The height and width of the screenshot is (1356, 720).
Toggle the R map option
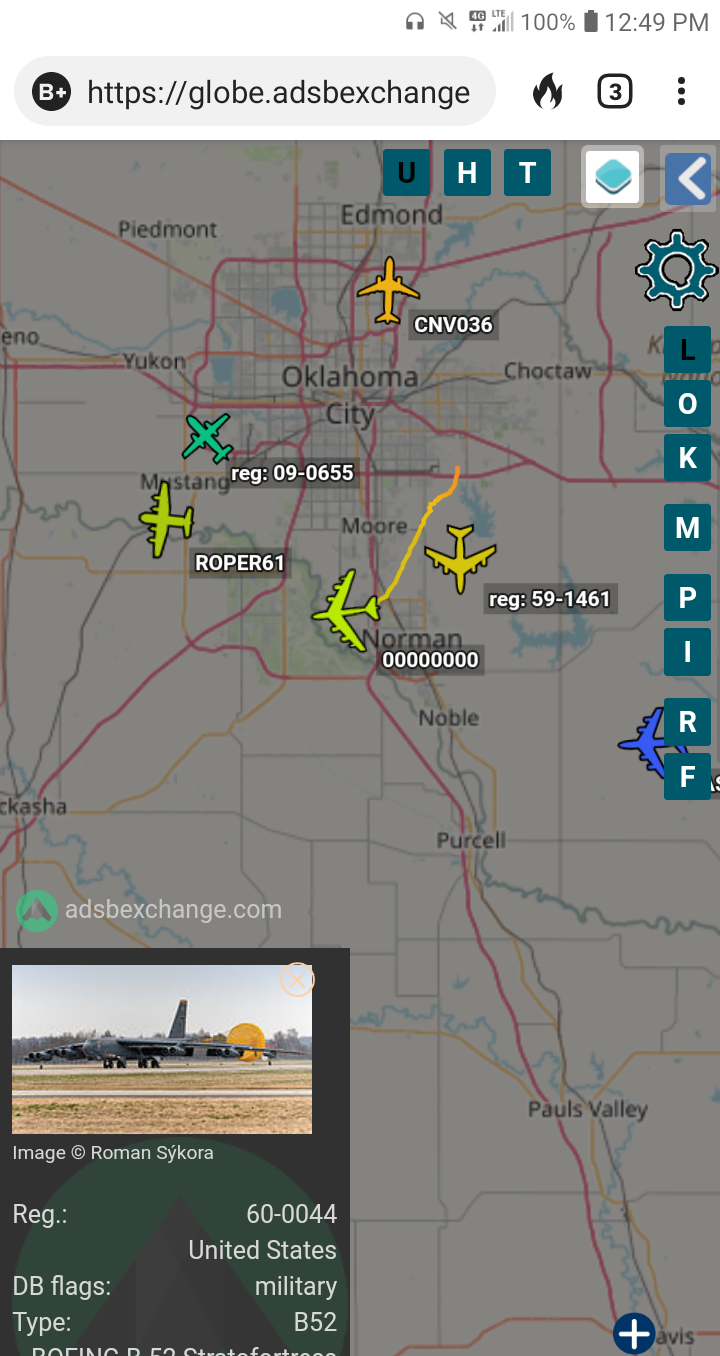687,721
